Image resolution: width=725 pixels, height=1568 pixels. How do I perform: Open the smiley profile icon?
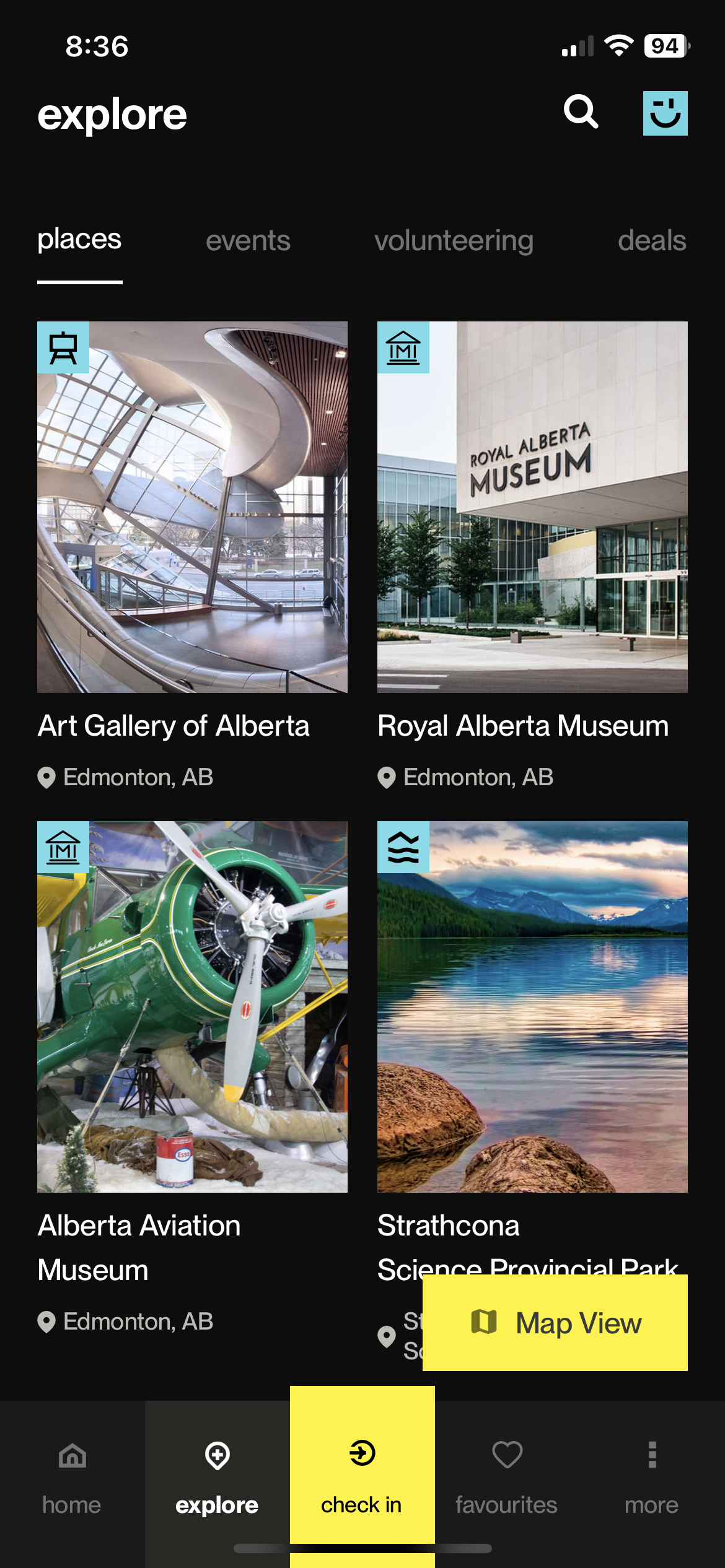(665, 113)
